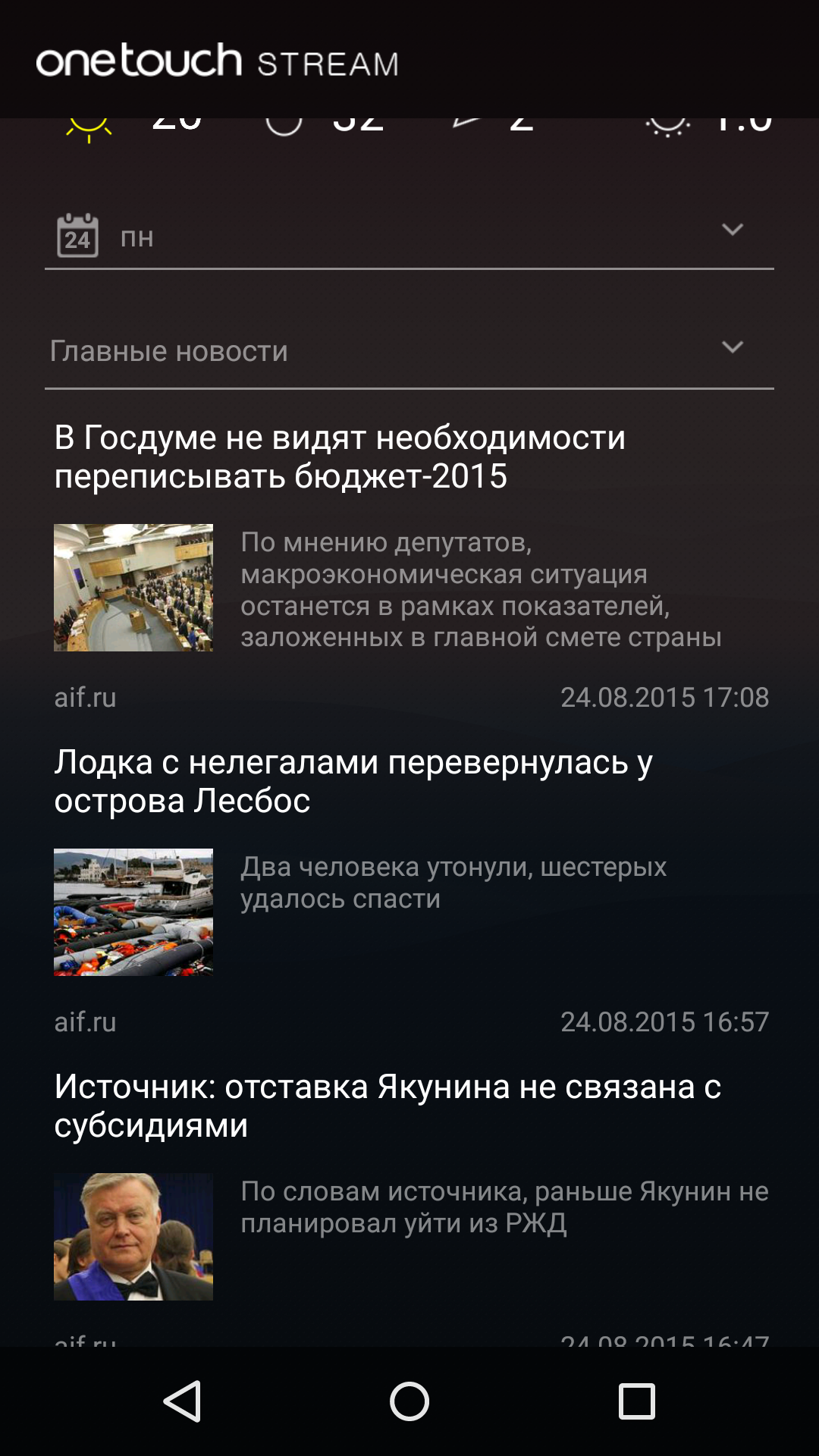
Task: Open the article on отставка Якунина
Action: (388, 1106)
